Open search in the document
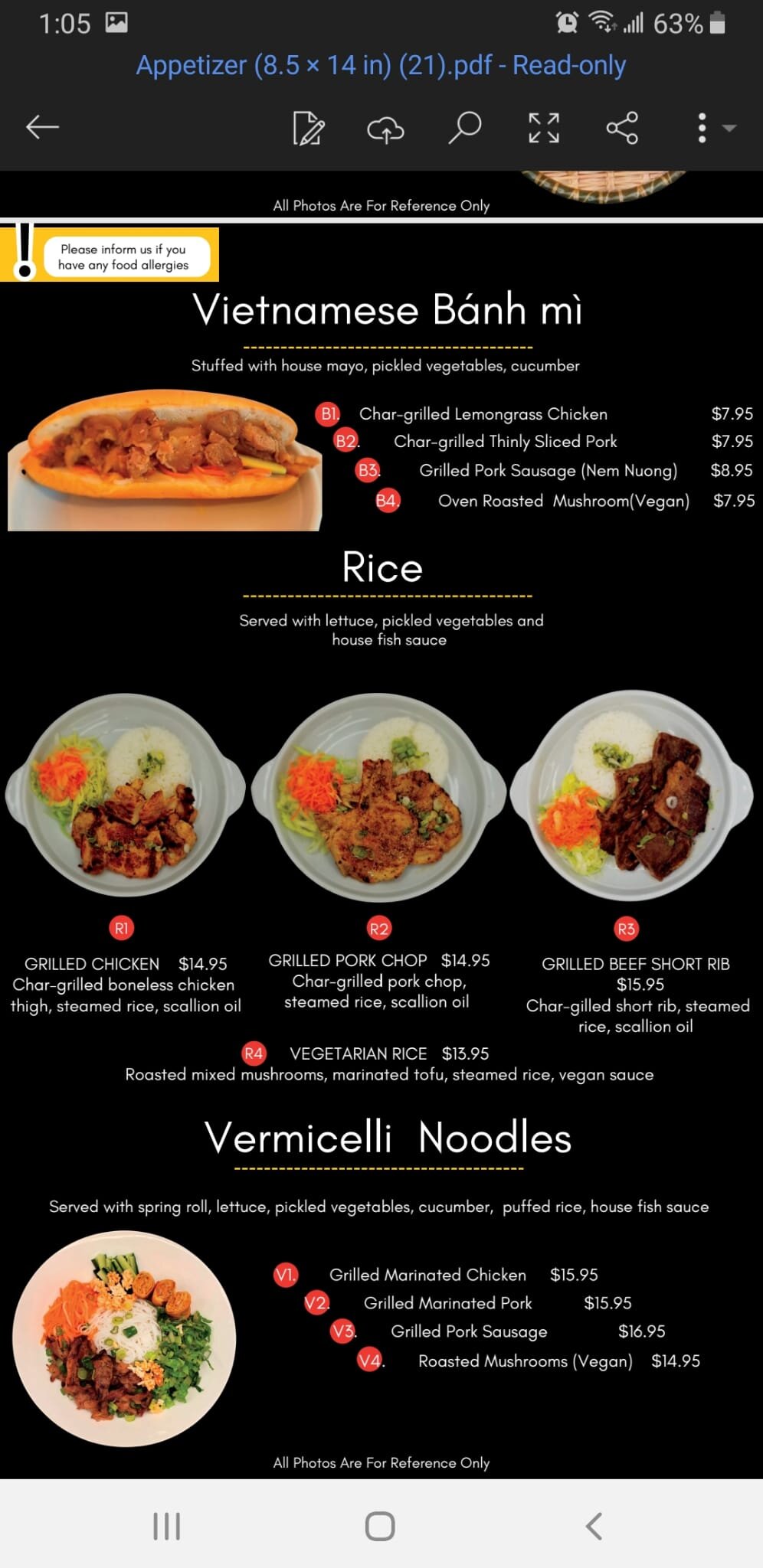The height and width of the screenshot is (1568, 763). [464, 128]
